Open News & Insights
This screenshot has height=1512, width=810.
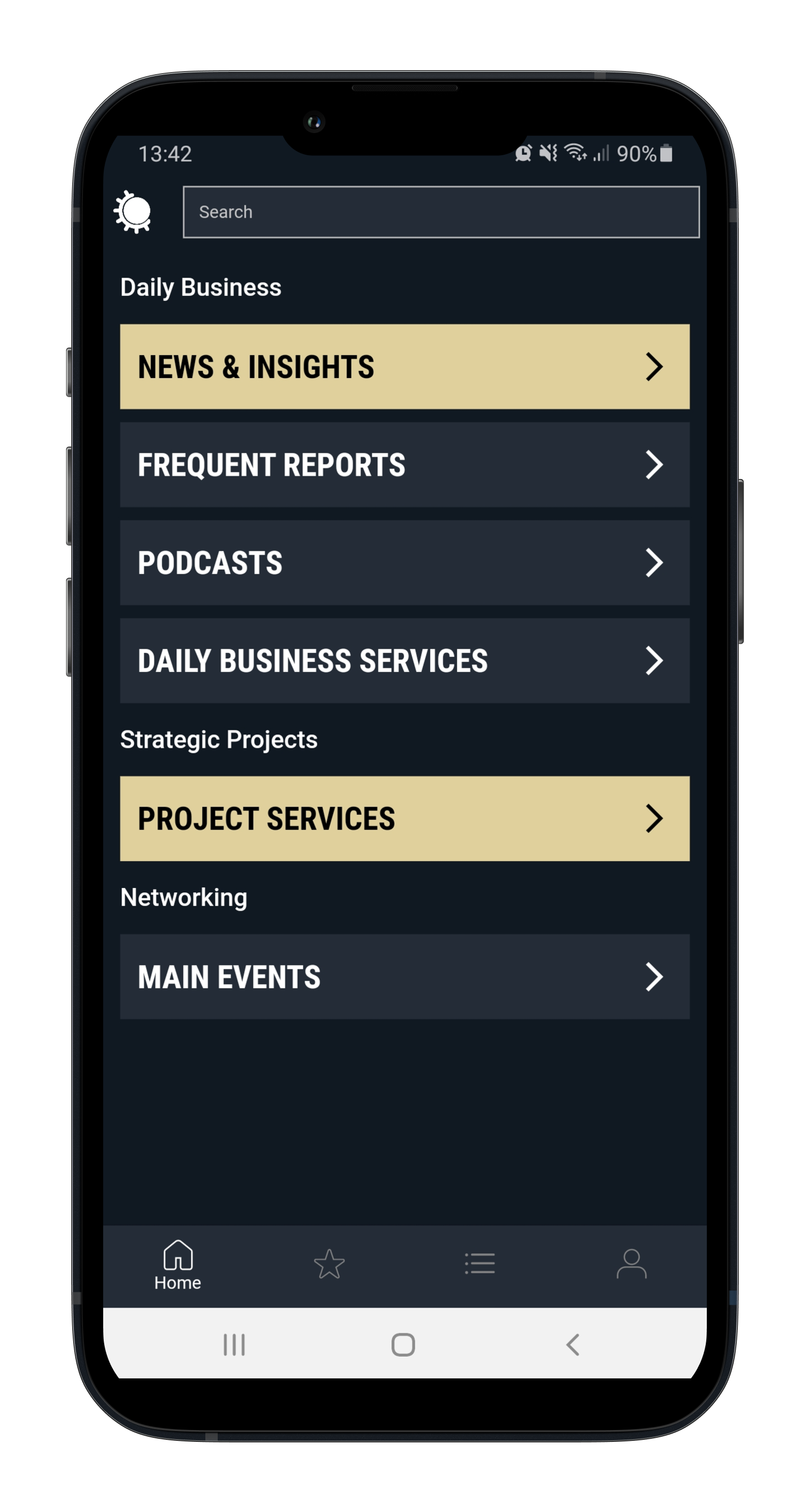(404, 367)
